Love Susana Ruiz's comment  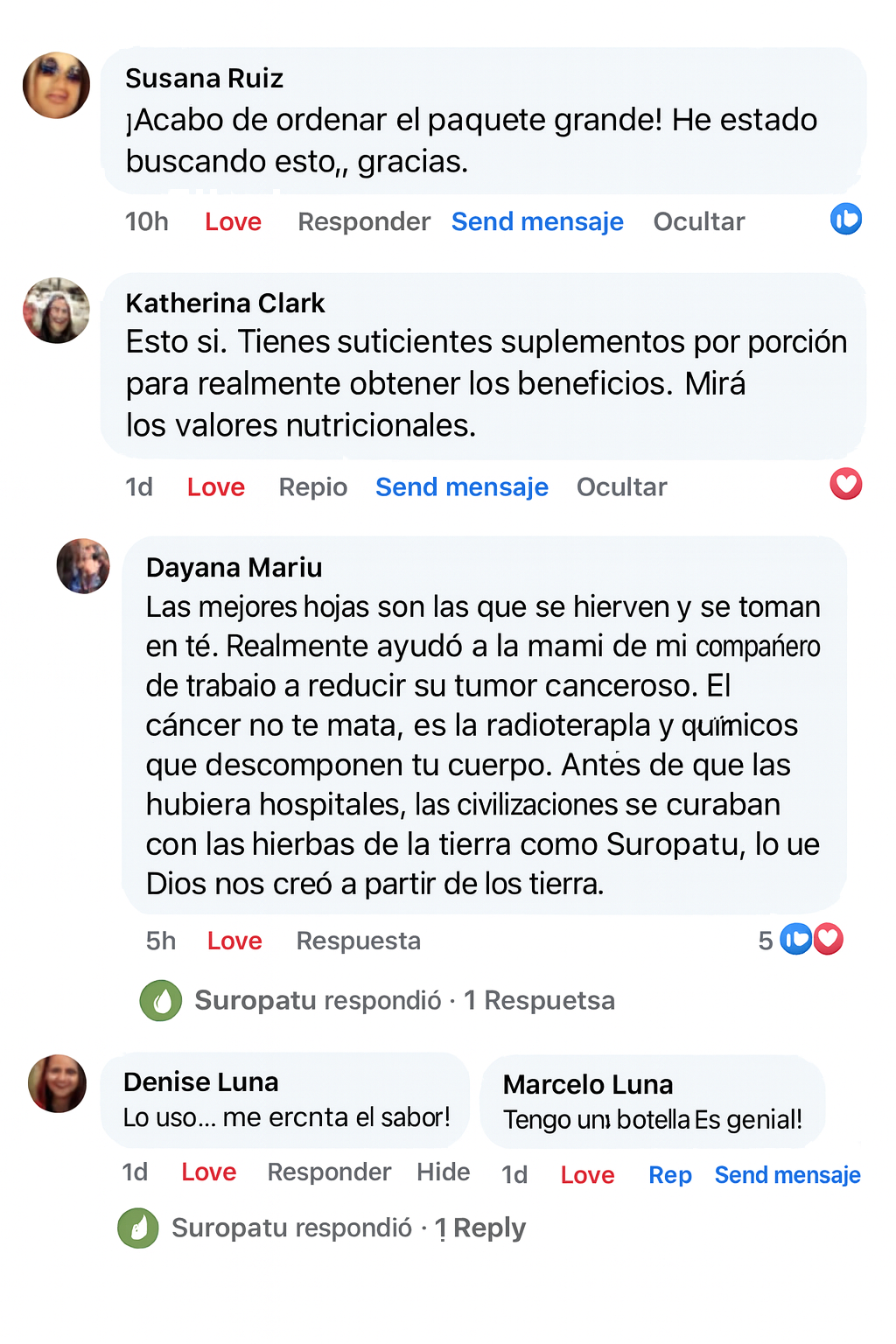233,222
